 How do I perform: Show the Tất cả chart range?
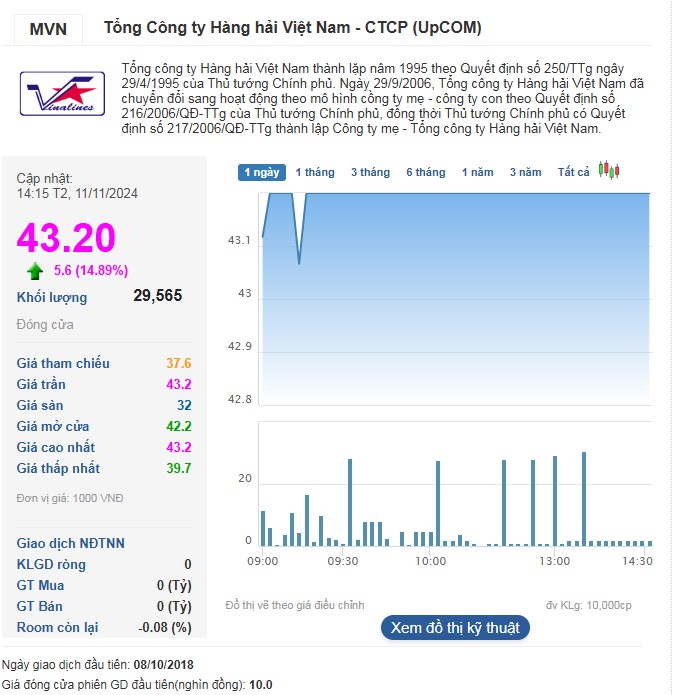pos(574,172)
